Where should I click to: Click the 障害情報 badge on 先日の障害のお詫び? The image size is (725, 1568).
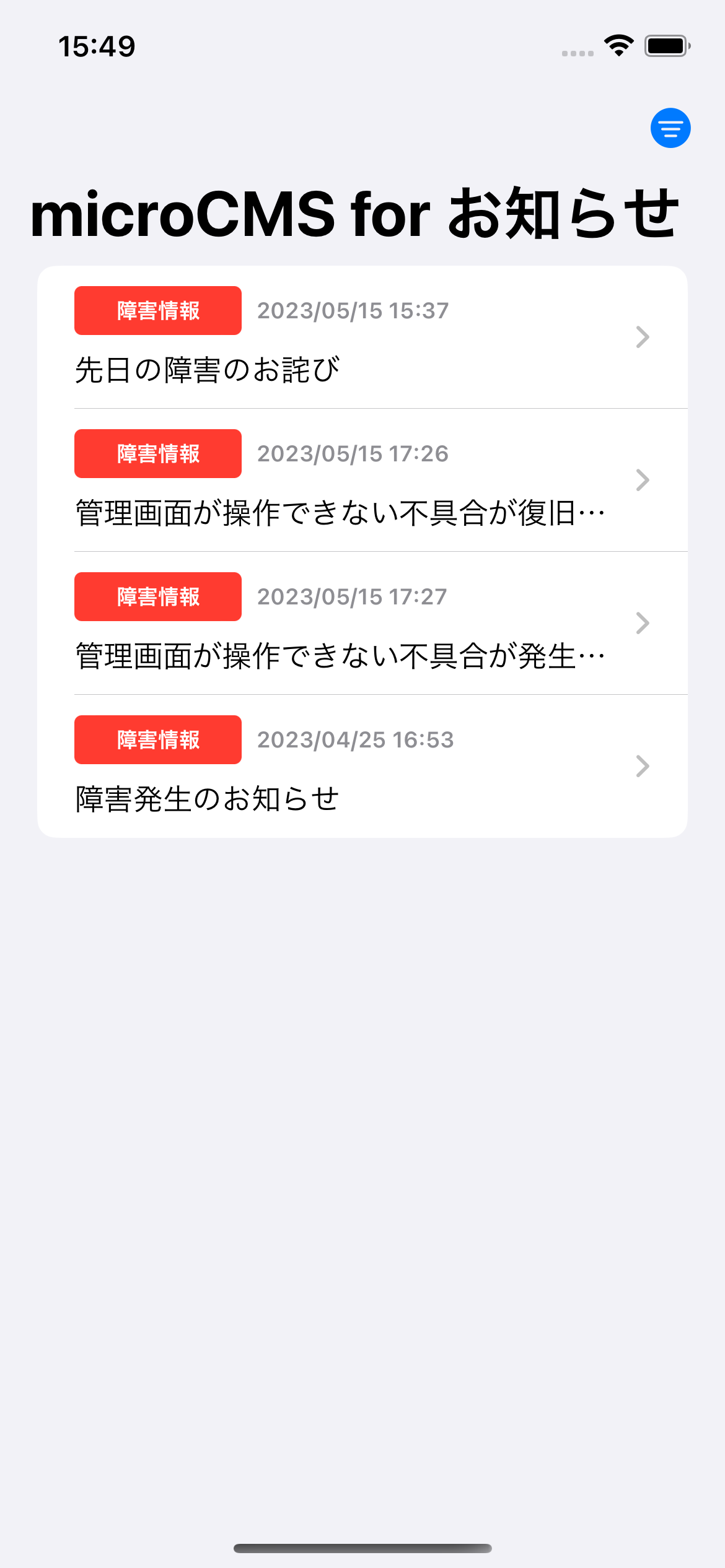click(x=157, y=310)
